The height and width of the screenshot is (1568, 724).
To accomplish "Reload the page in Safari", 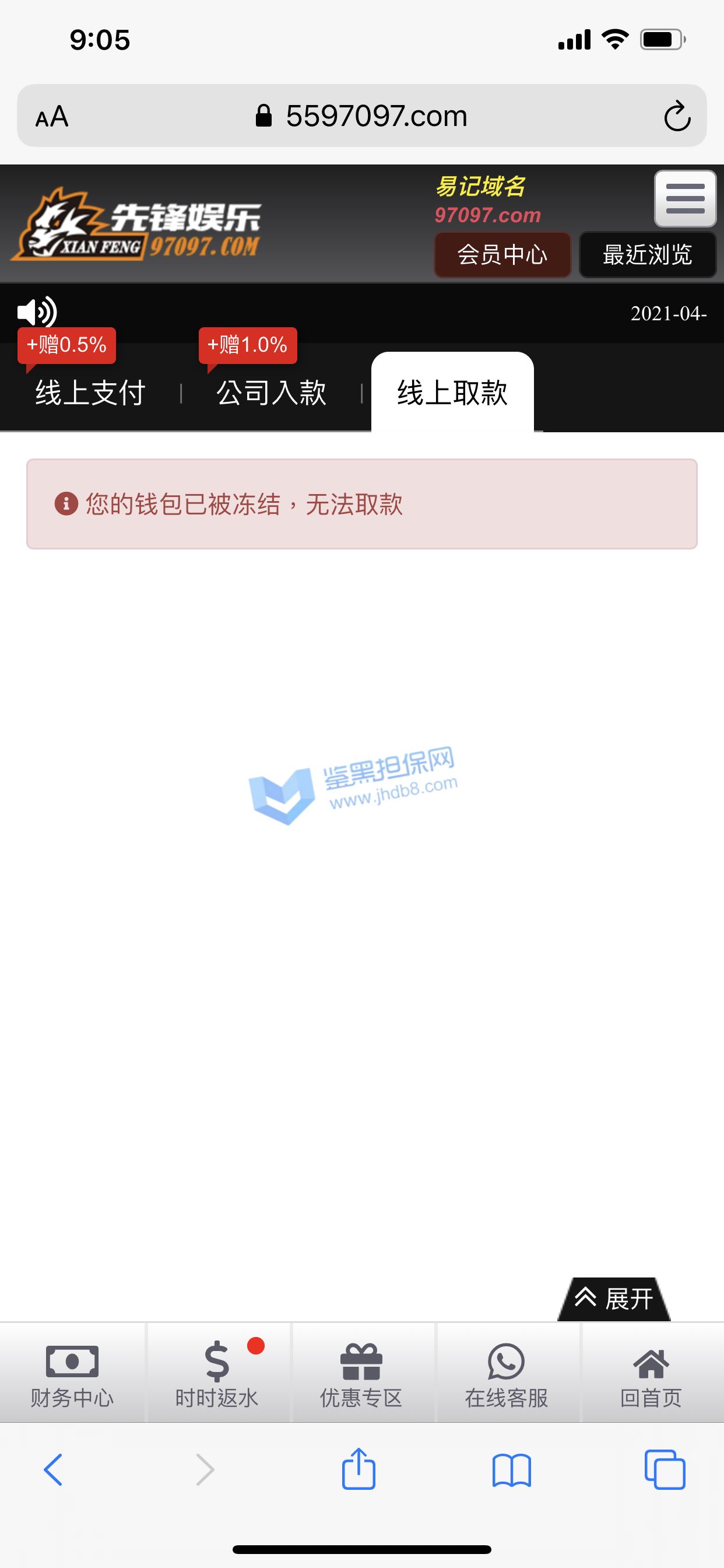I will coord(677,116).
